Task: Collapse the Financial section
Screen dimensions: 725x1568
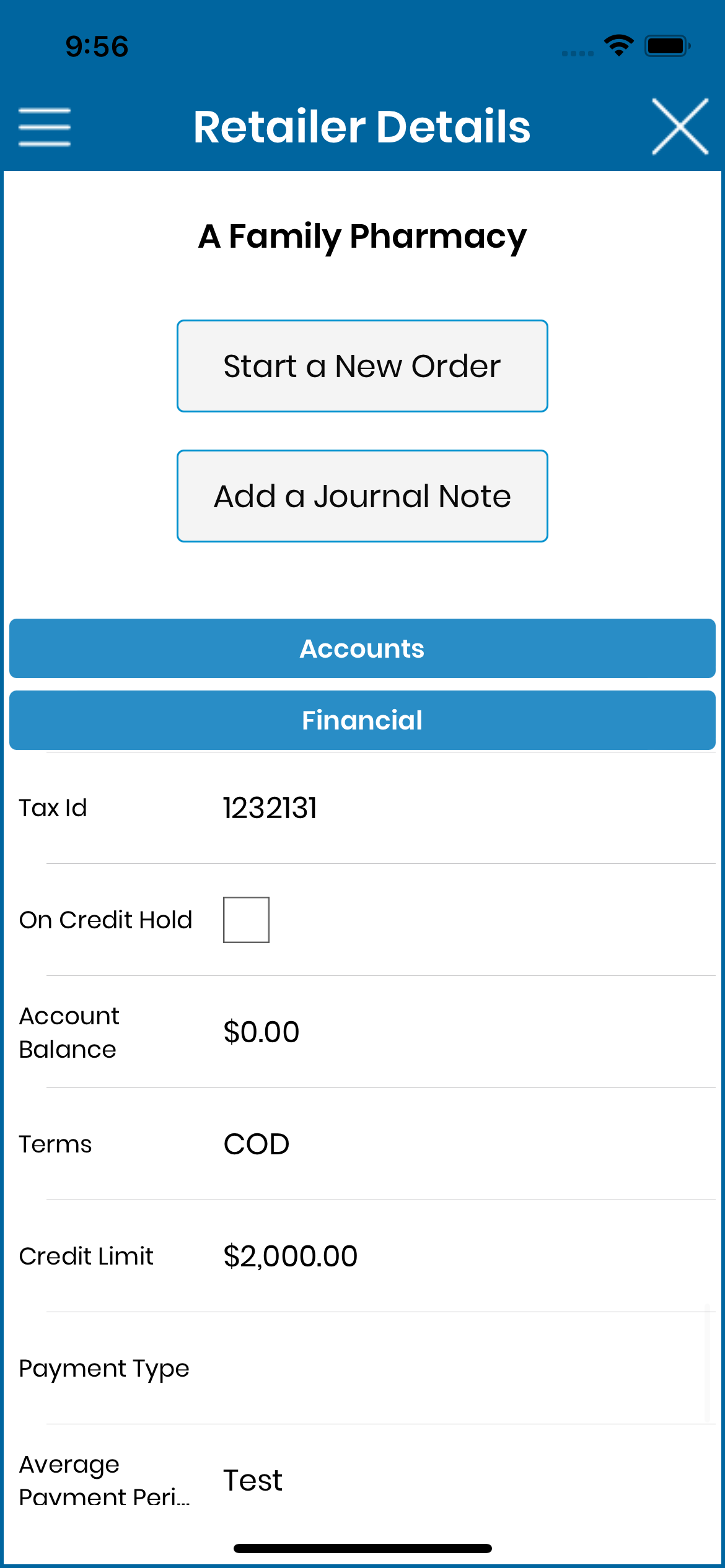Action: click(x=362, y=720)
